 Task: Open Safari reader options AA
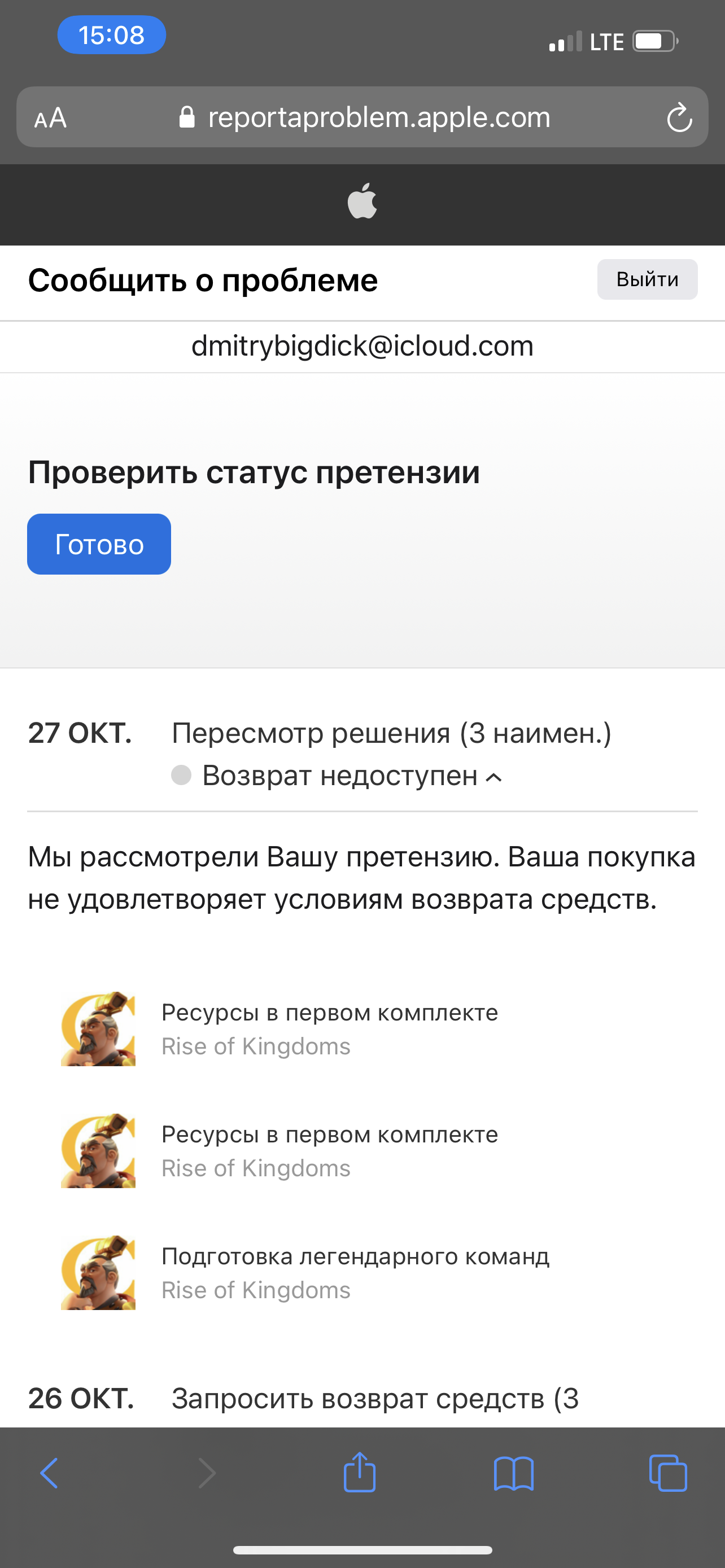[50, 117]
